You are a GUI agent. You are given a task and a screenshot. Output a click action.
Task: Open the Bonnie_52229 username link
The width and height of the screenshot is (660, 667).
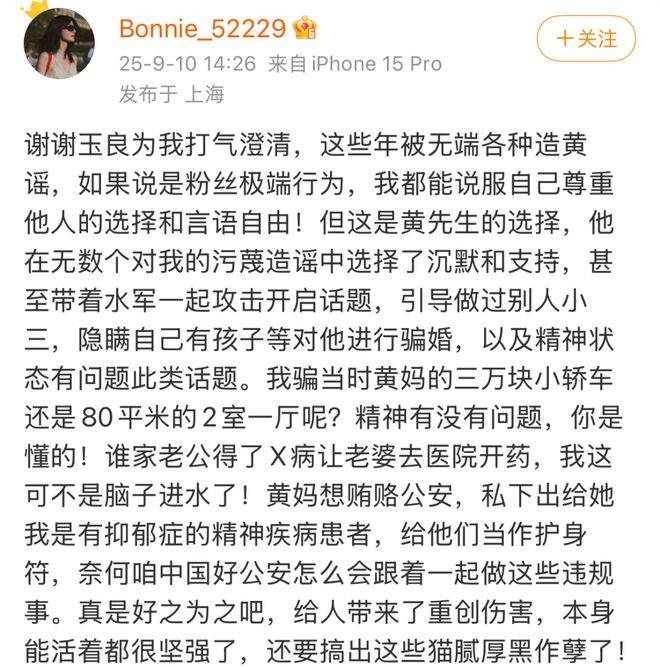202,29
